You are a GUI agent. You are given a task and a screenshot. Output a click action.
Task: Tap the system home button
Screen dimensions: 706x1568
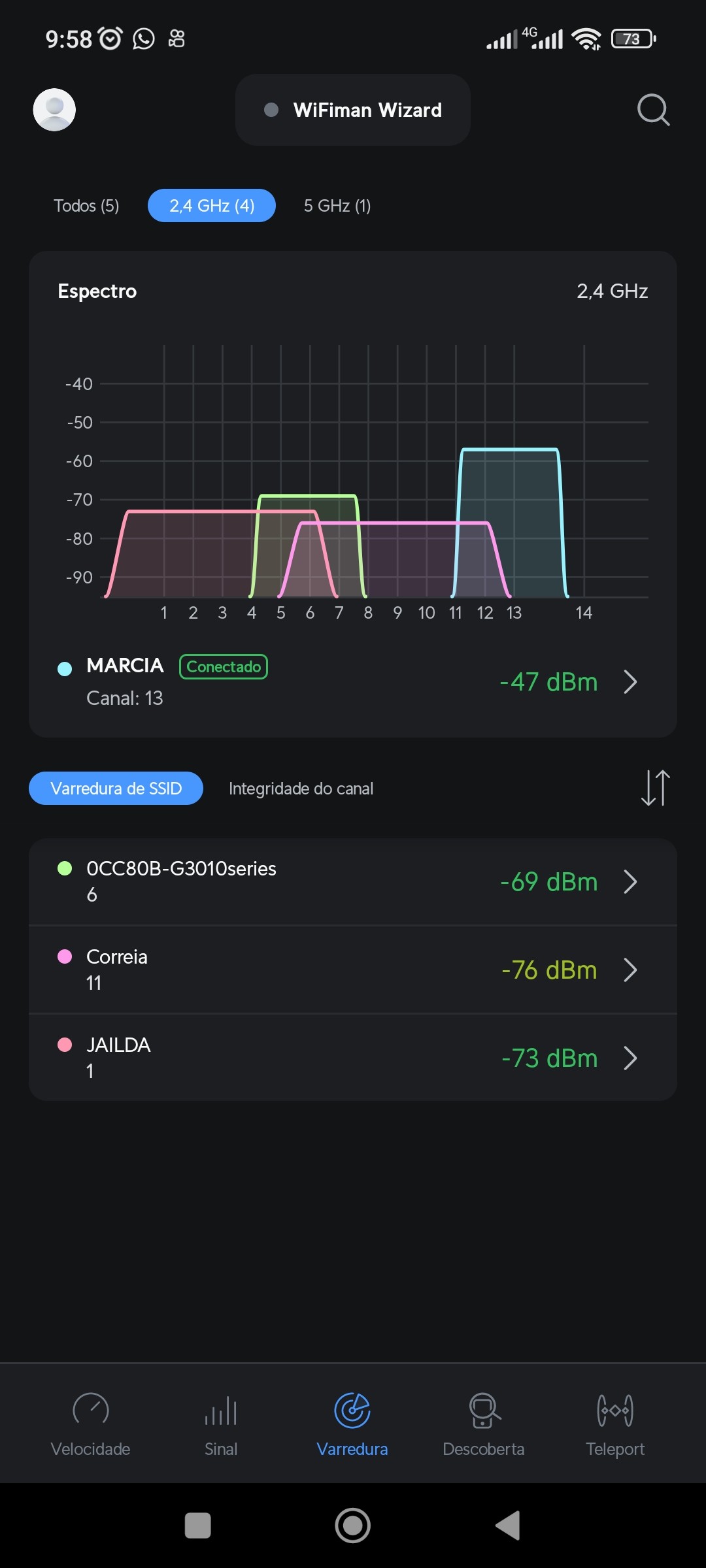tap(353, 1526)
